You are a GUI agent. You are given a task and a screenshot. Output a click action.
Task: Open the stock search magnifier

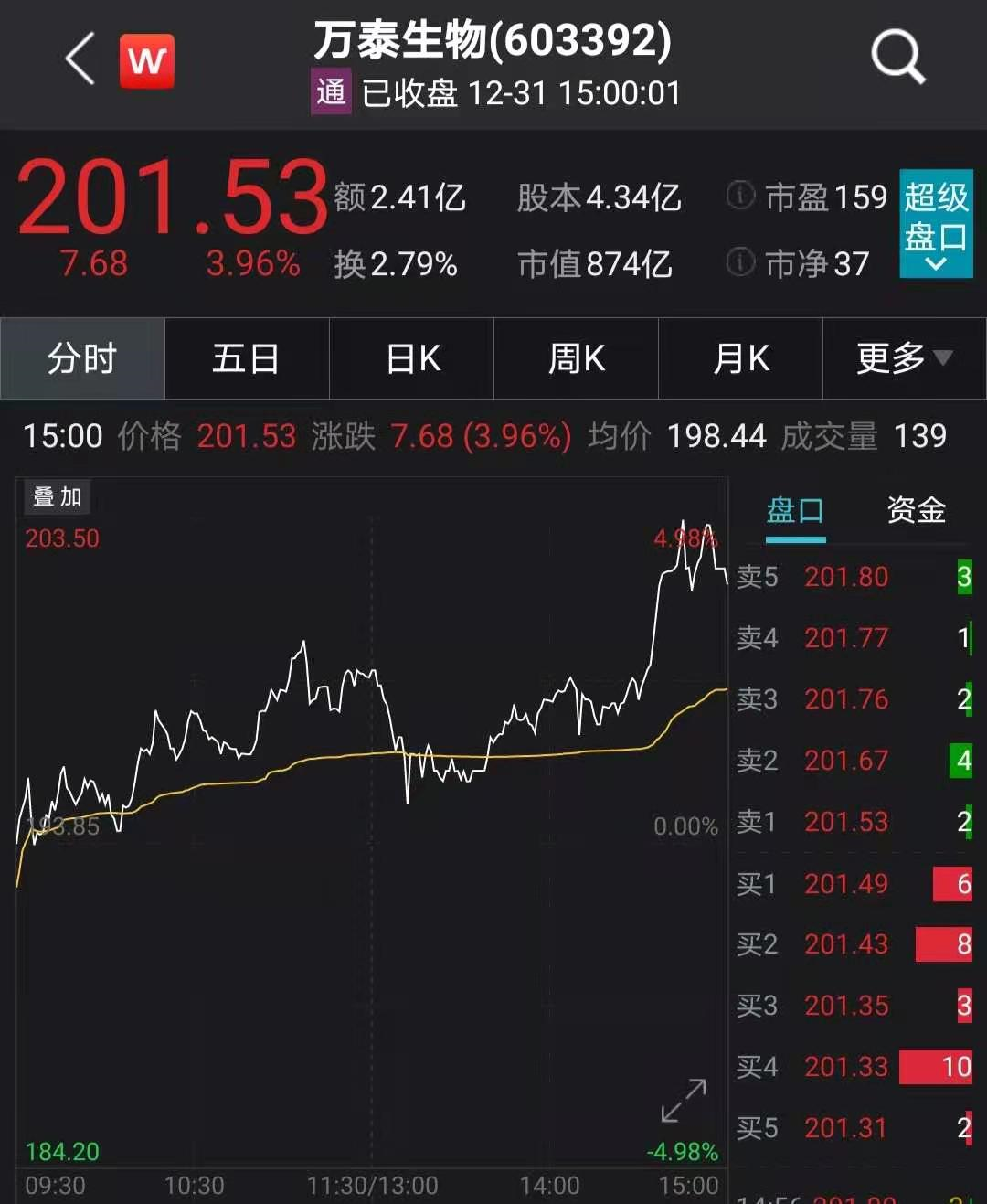(897, 57)
